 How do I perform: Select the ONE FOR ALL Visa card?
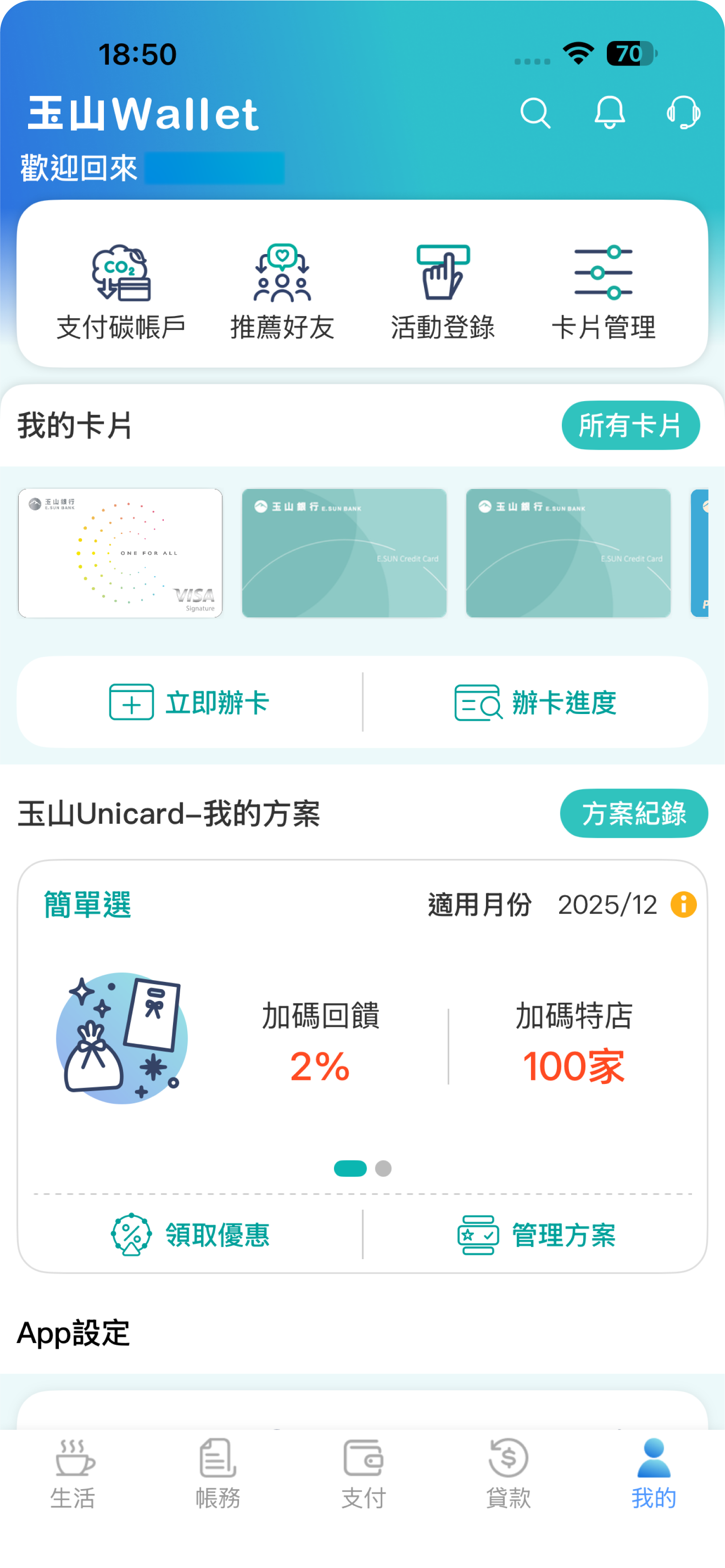pyautogui.click(x=120, y=553)
